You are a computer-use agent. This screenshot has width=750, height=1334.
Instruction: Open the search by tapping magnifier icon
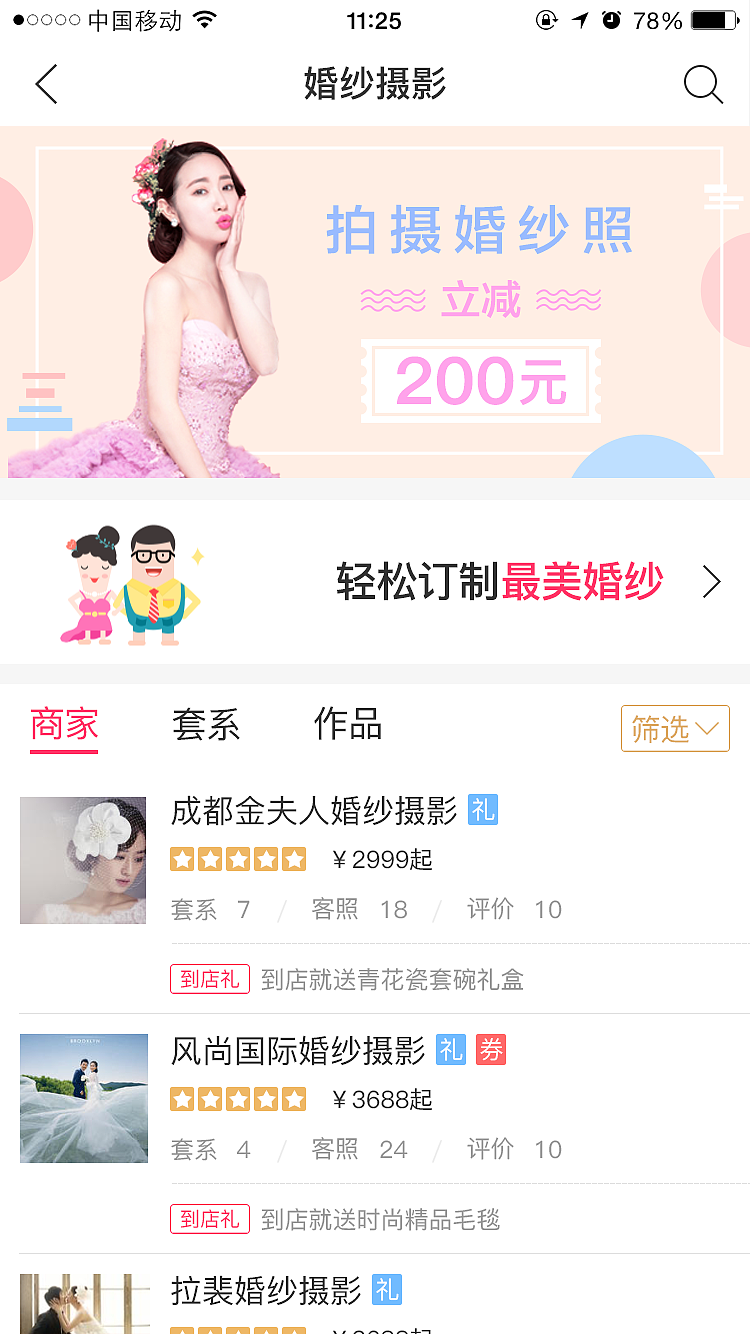[x=704, y=84]
